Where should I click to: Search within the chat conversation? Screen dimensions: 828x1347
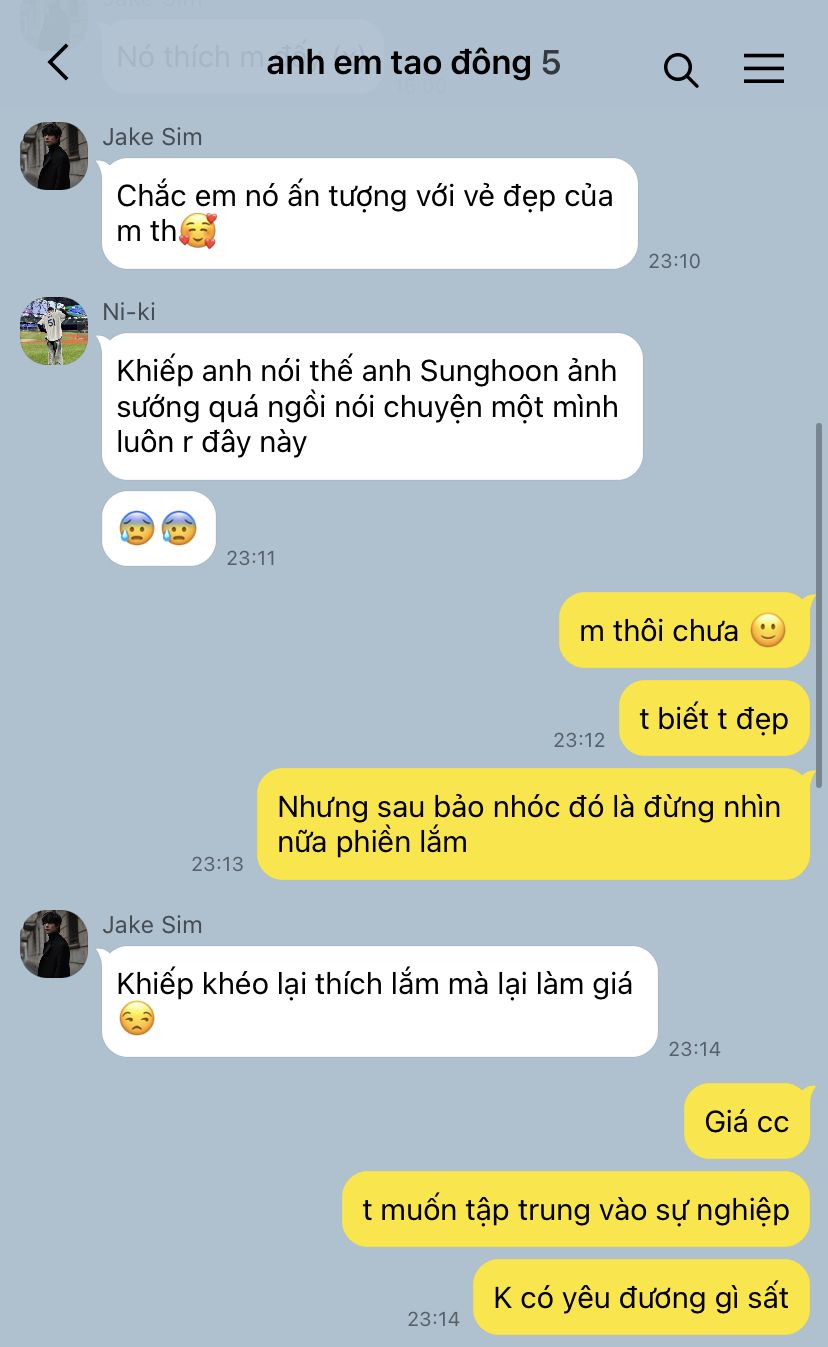(x=680, y=68)
